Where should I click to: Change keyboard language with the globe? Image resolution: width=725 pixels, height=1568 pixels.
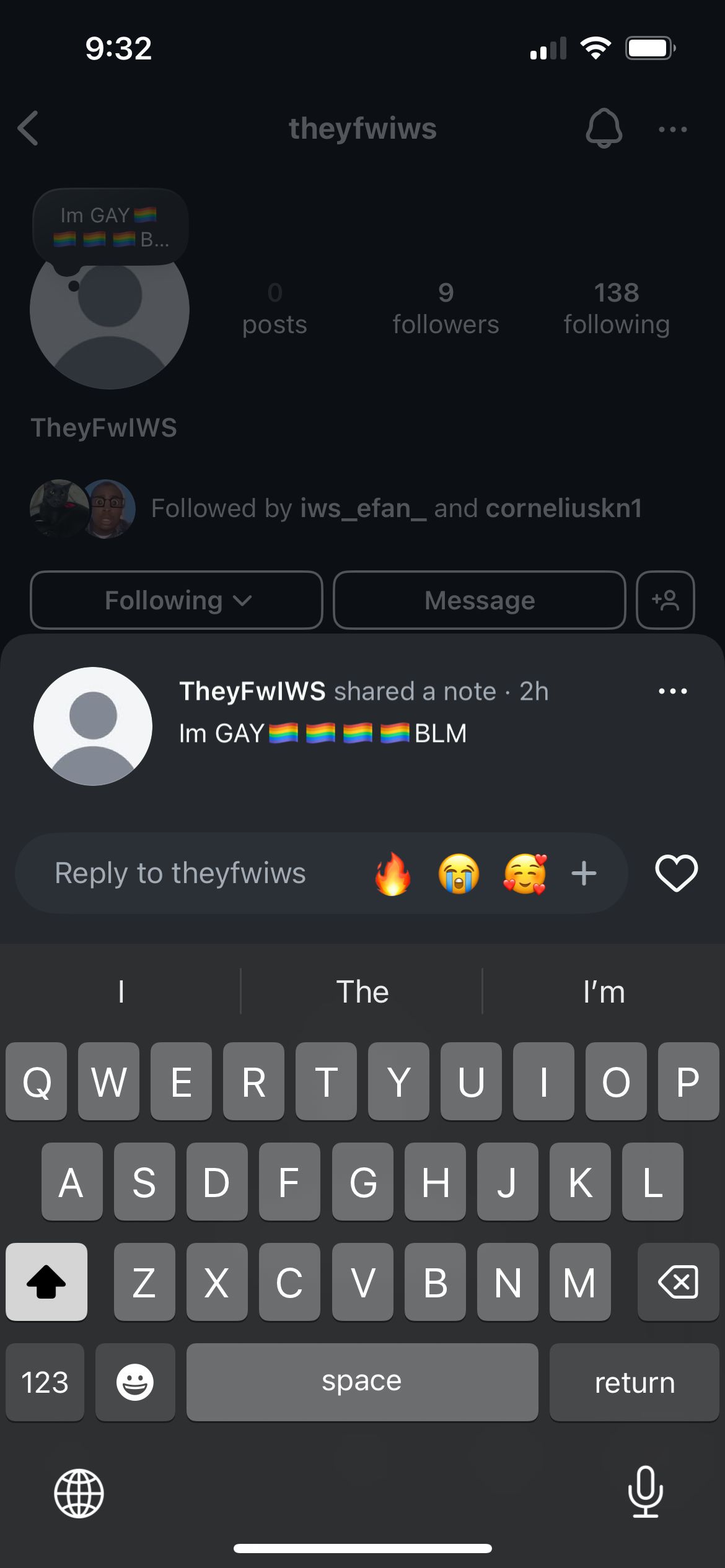[79, 1493]
